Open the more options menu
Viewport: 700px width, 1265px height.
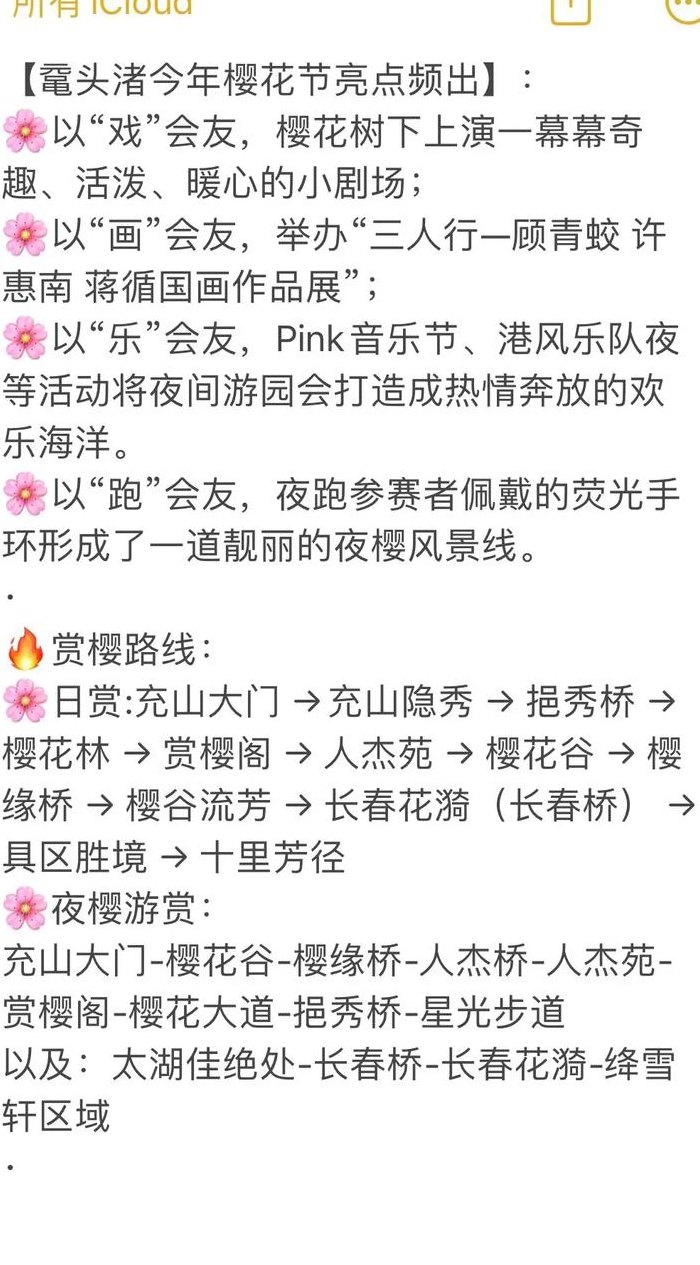click(x=684, y=7)
